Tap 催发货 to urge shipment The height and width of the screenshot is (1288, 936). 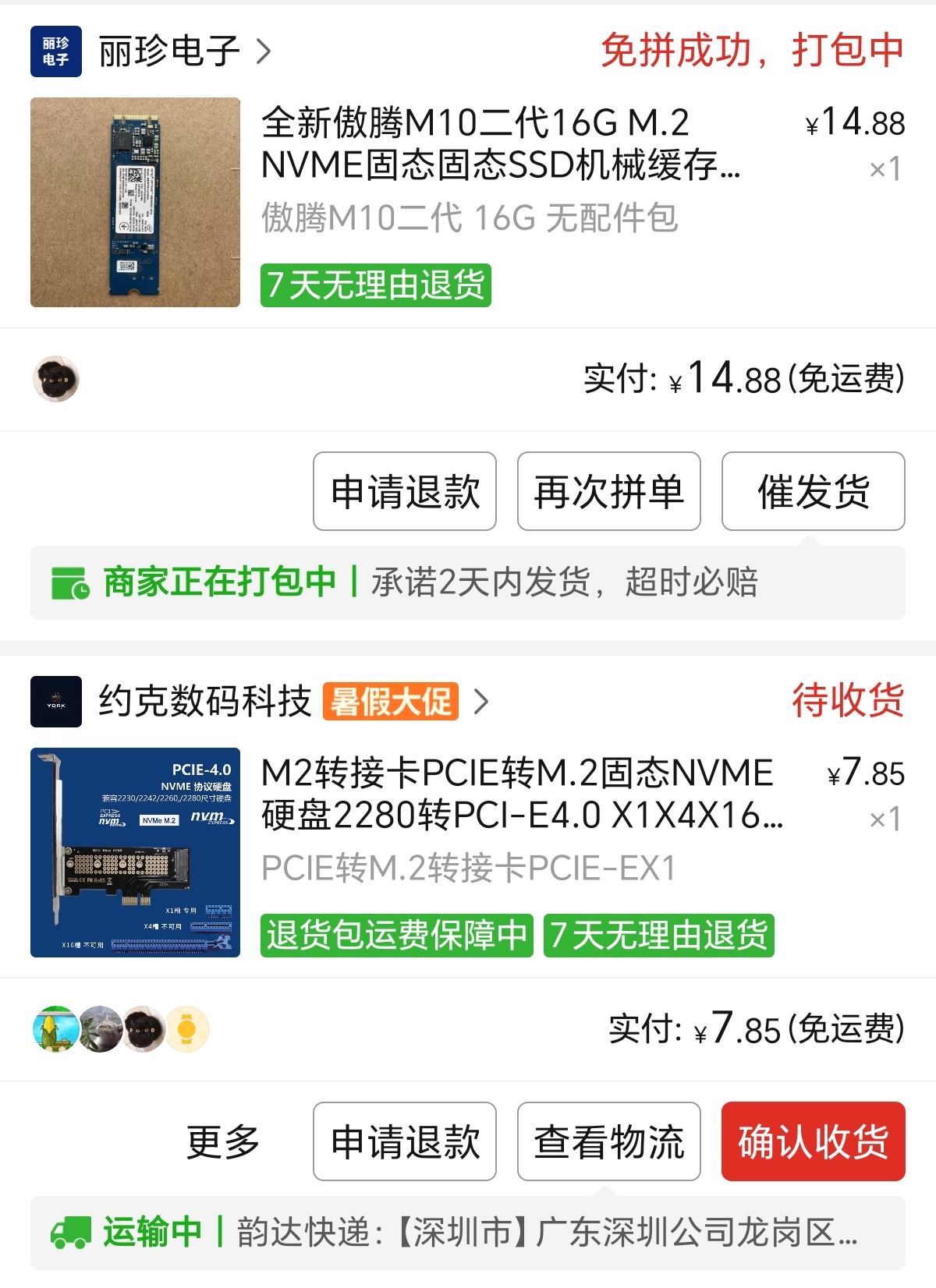(x=813, y=492)
